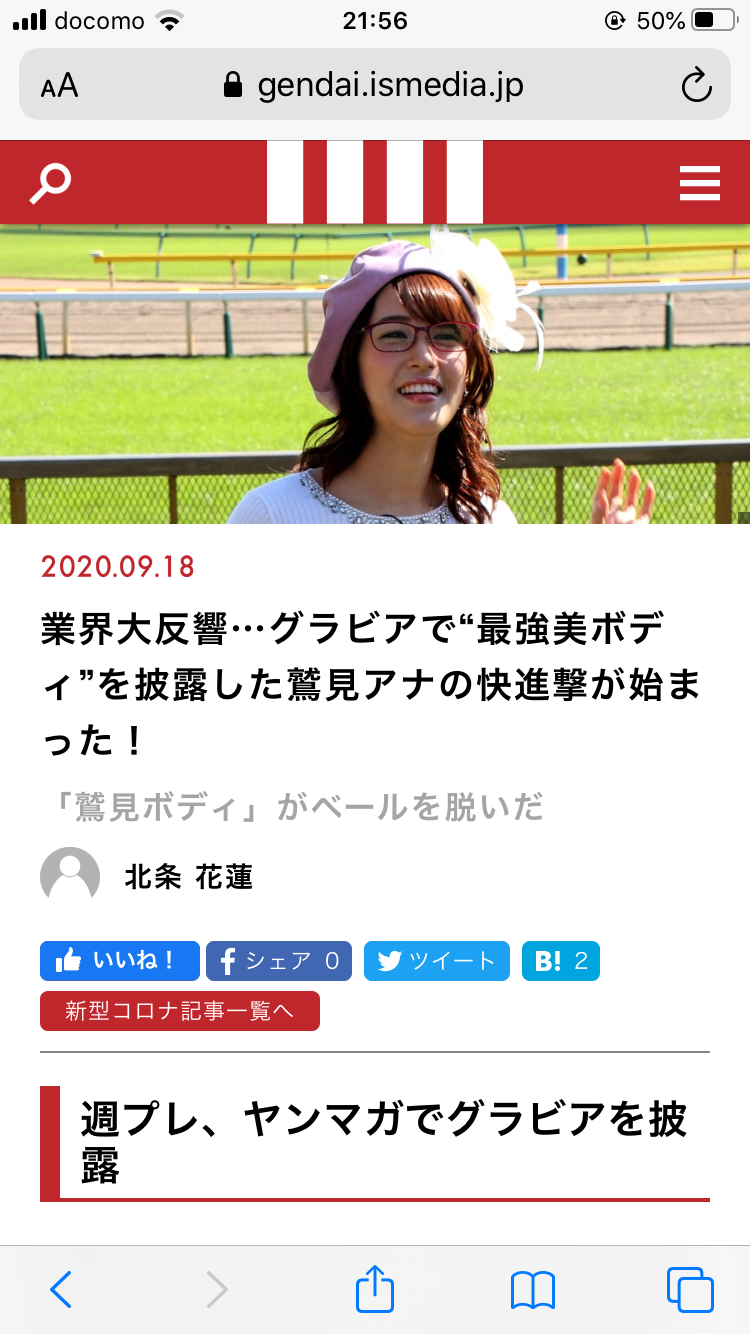
Task: Like the article with いいね! button
Action: point(120,961)
